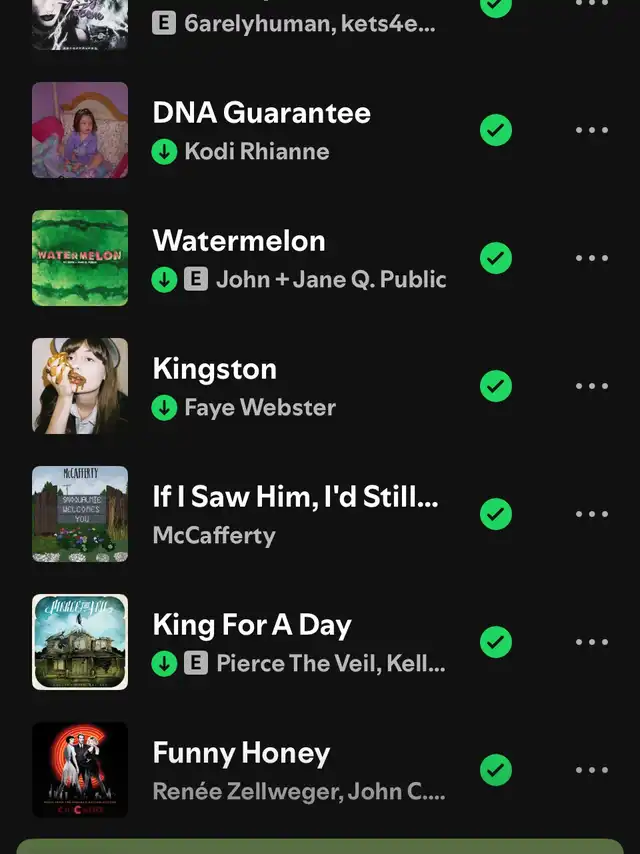Open the three-dot menu for Funny Honey
Viewport: 640px width, 854px height.
(x=592, y=770)
